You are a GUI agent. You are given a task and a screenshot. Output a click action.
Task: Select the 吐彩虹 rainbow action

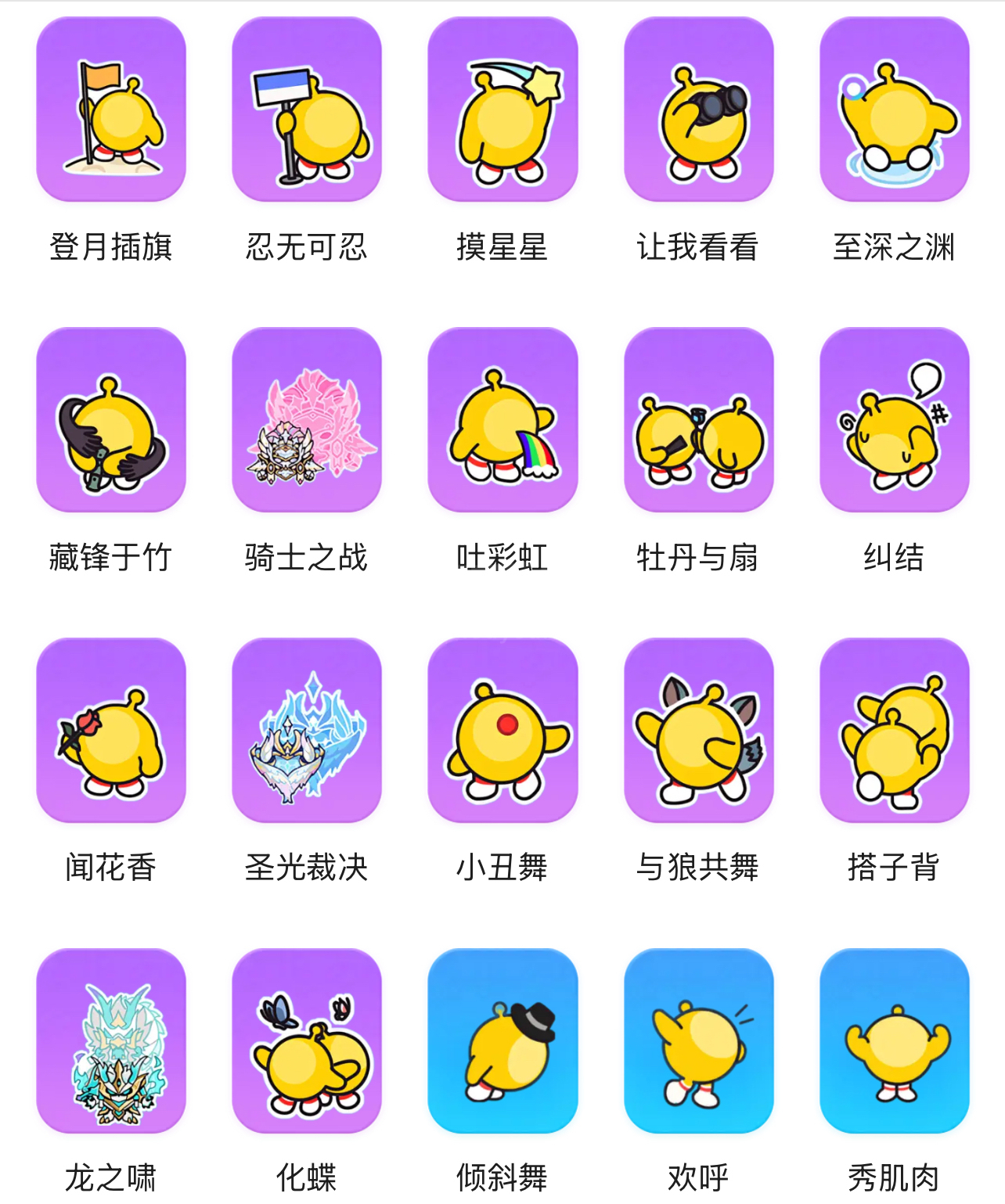tap(502, 419)
